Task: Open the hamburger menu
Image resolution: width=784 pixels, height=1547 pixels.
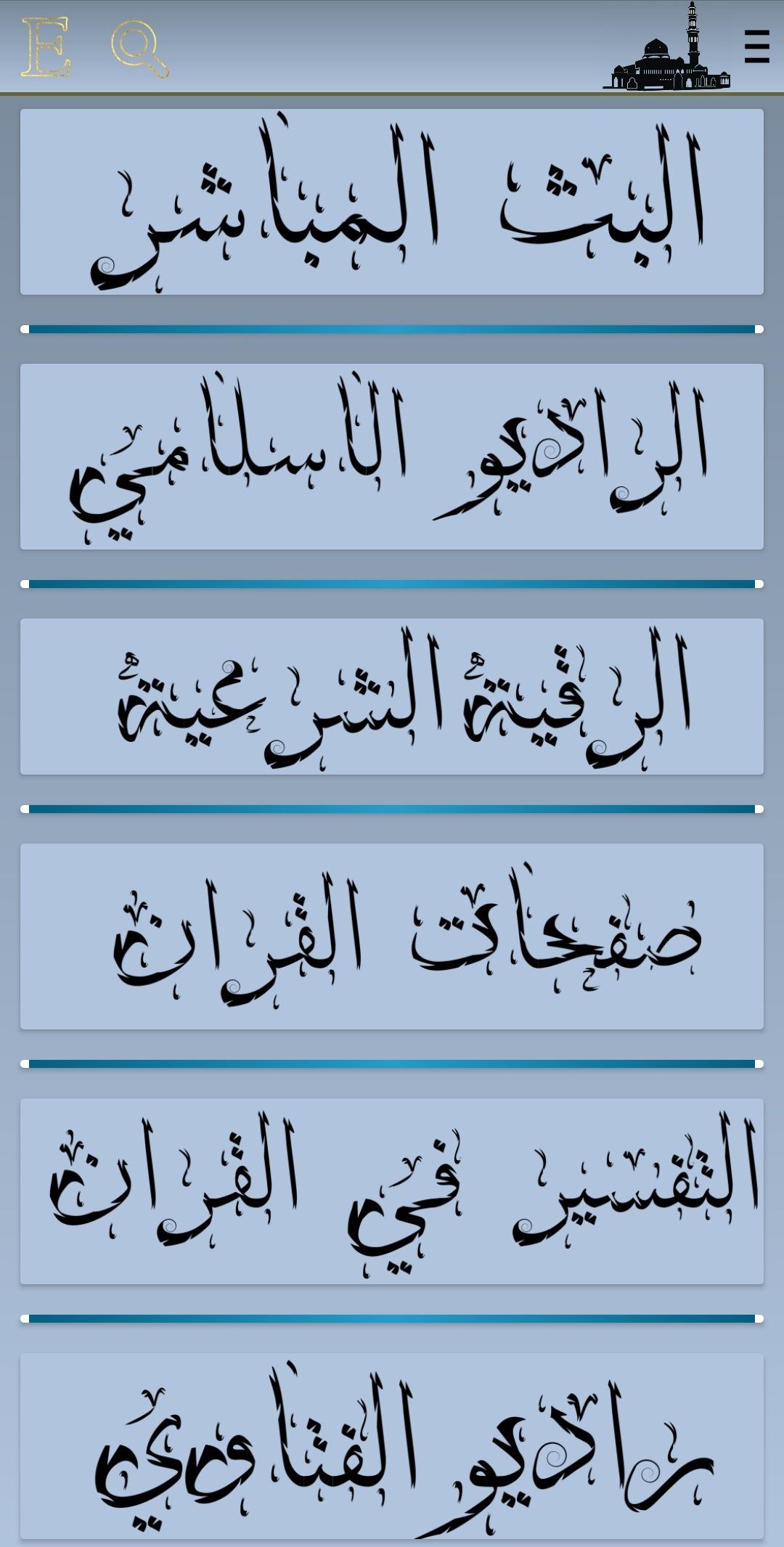Action: click(x=756, y=46)
